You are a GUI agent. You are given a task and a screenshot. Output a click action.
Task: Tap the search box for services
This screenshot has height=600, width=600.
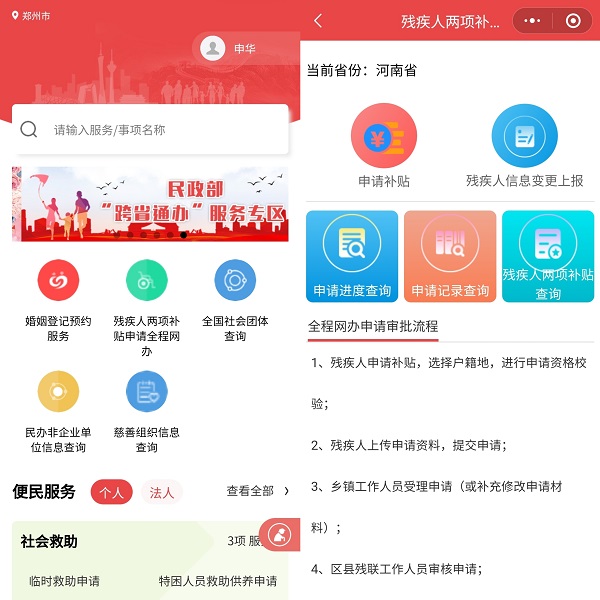pos(150,129)
